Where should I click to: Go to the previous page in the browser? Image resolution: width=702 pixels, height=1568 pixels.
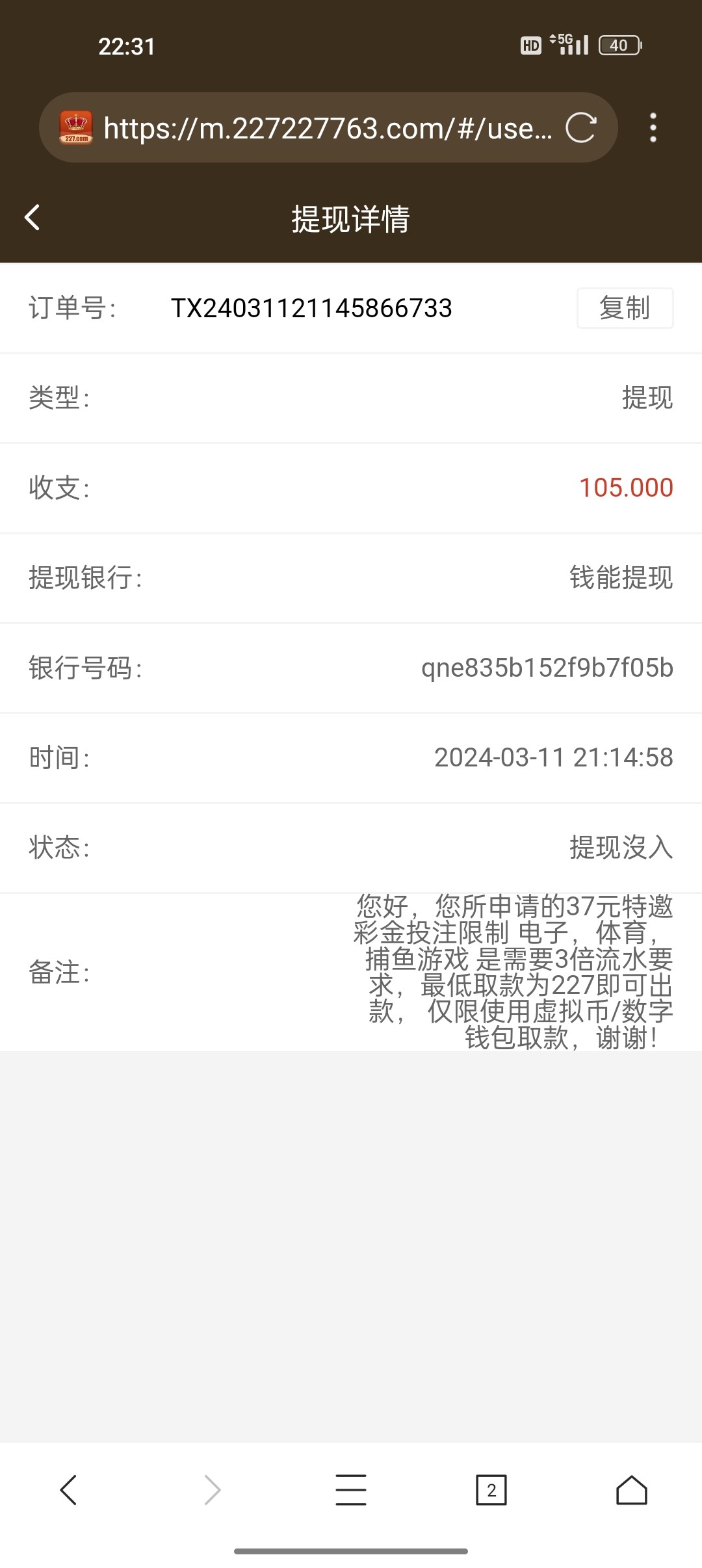[x=69, y=1490]
